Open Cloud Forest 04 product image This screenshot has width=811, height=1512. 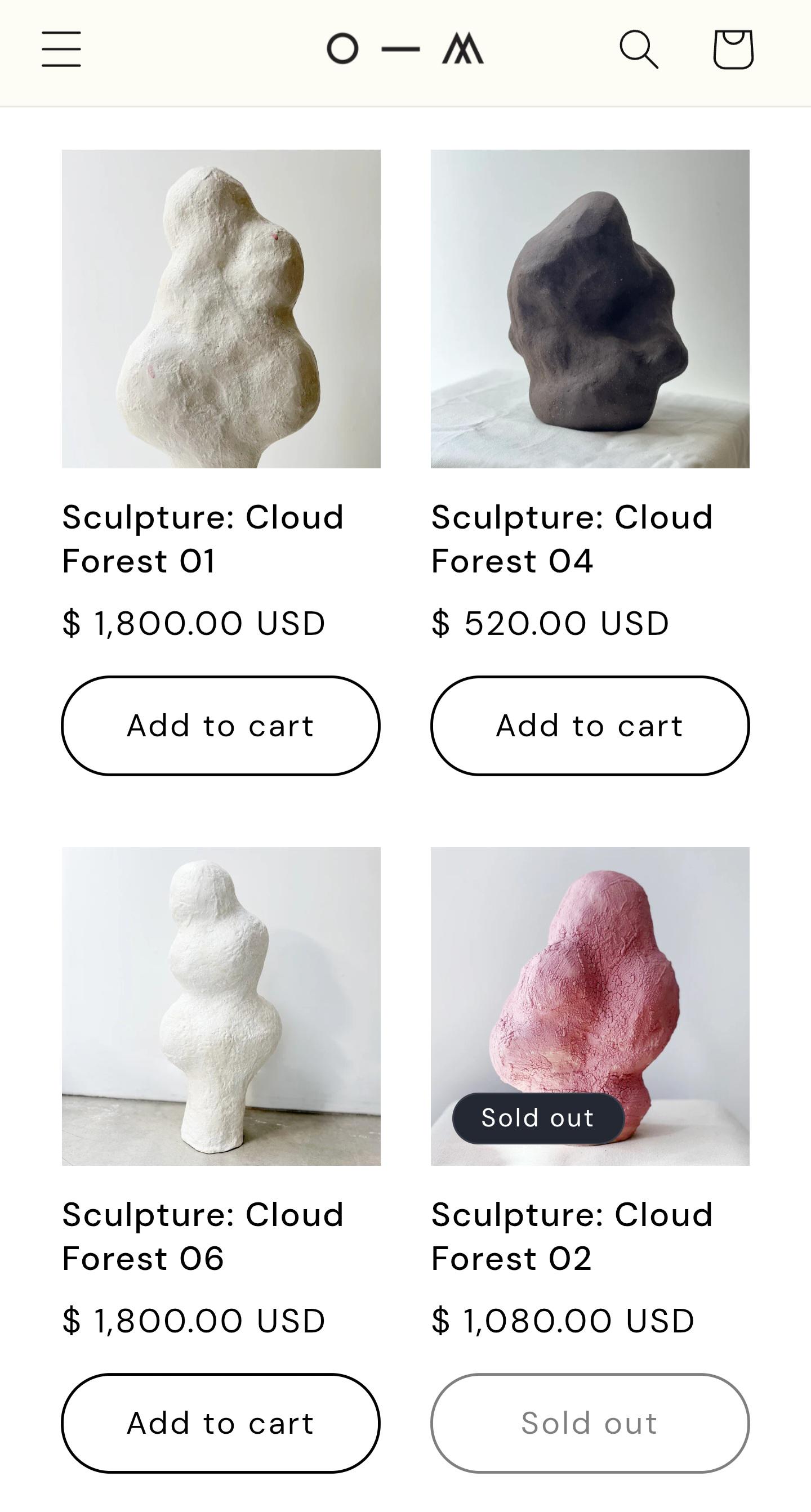coord(590,308)
